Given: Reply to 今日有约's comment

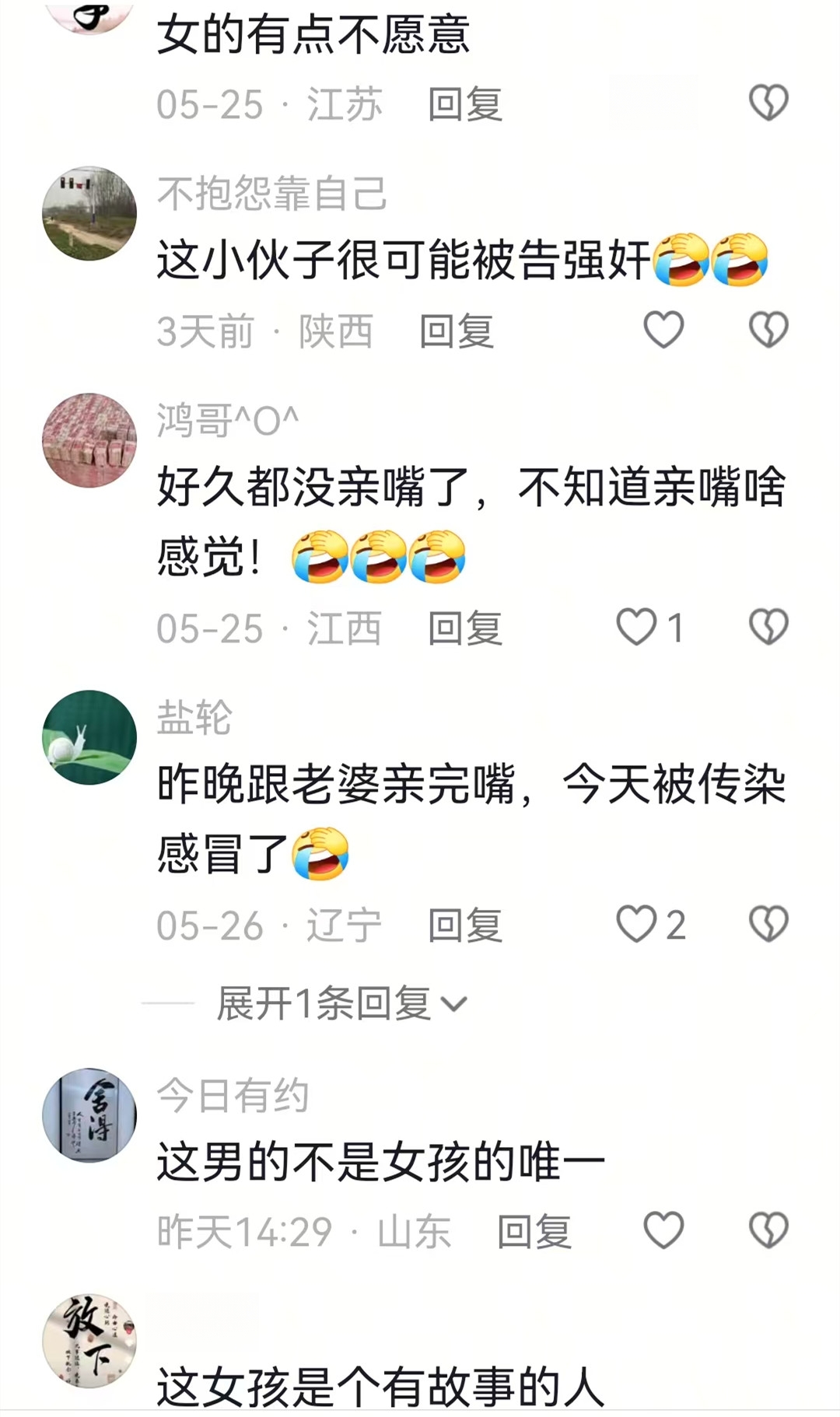Looking at the screenshot, I should tap(534, 1232).
